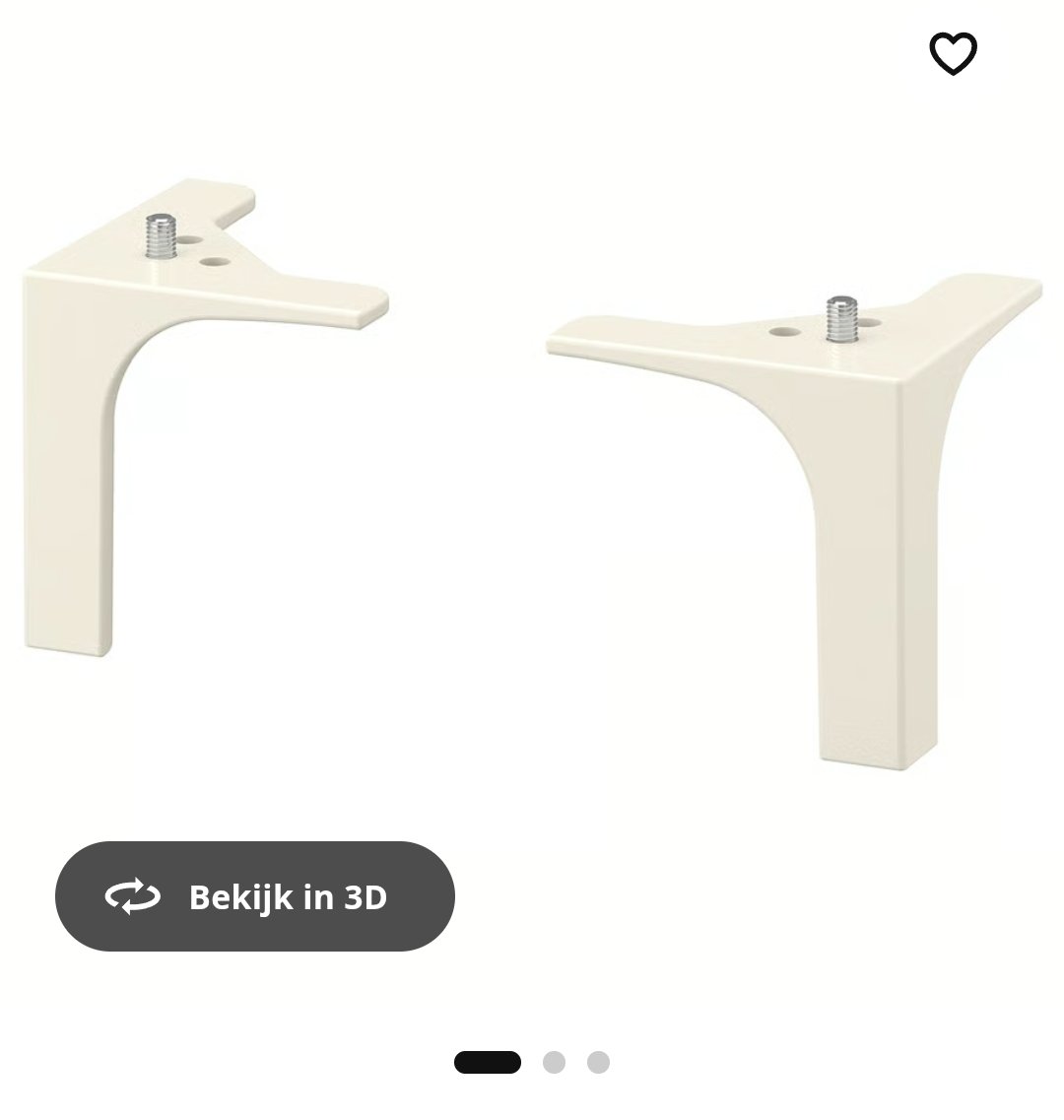This screenshot has height=1120, width=1064.
Task: Jump to the second image indicator dot
Action: tap(554, 1062)
